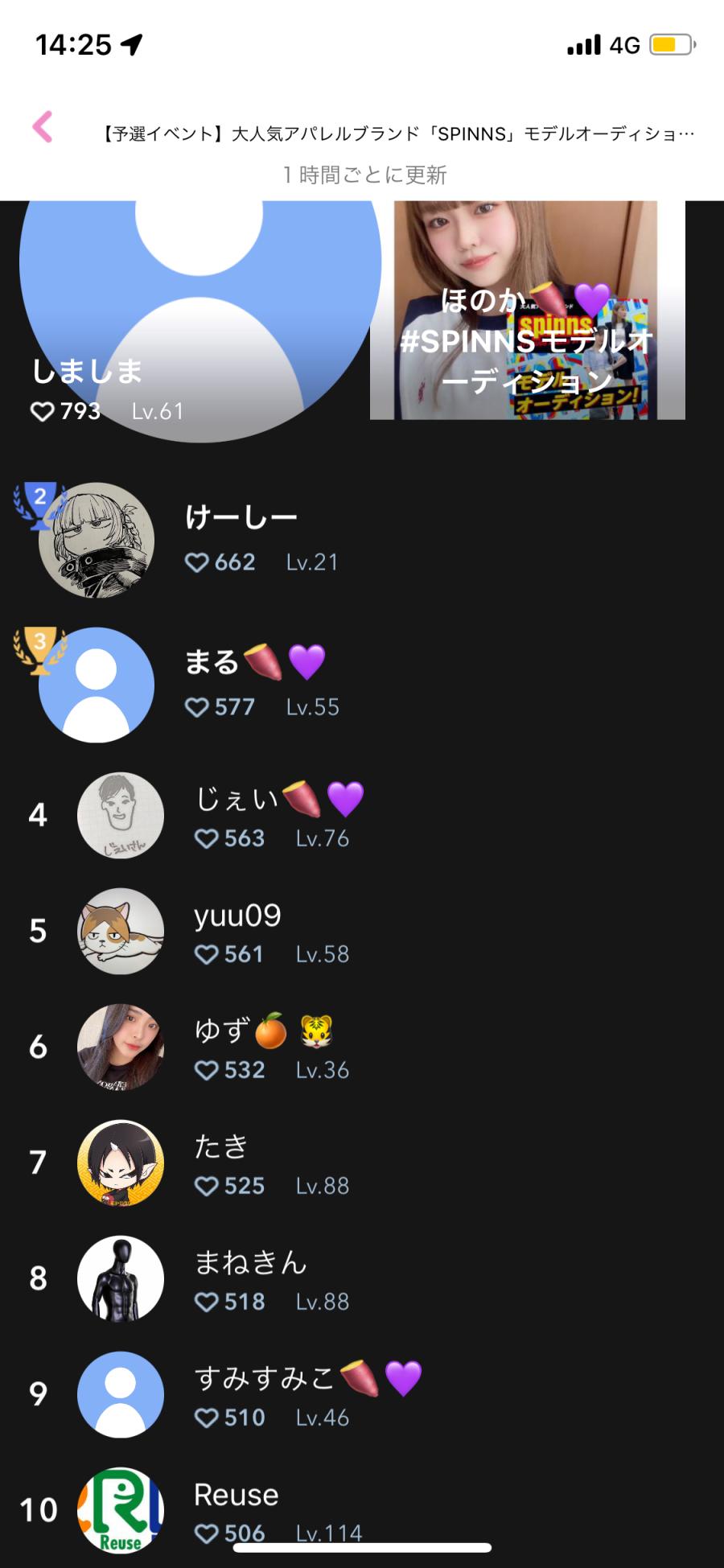Go back with the pink arrow
724x1568 pixels.
pyautogui.click(x=43, y=127)
